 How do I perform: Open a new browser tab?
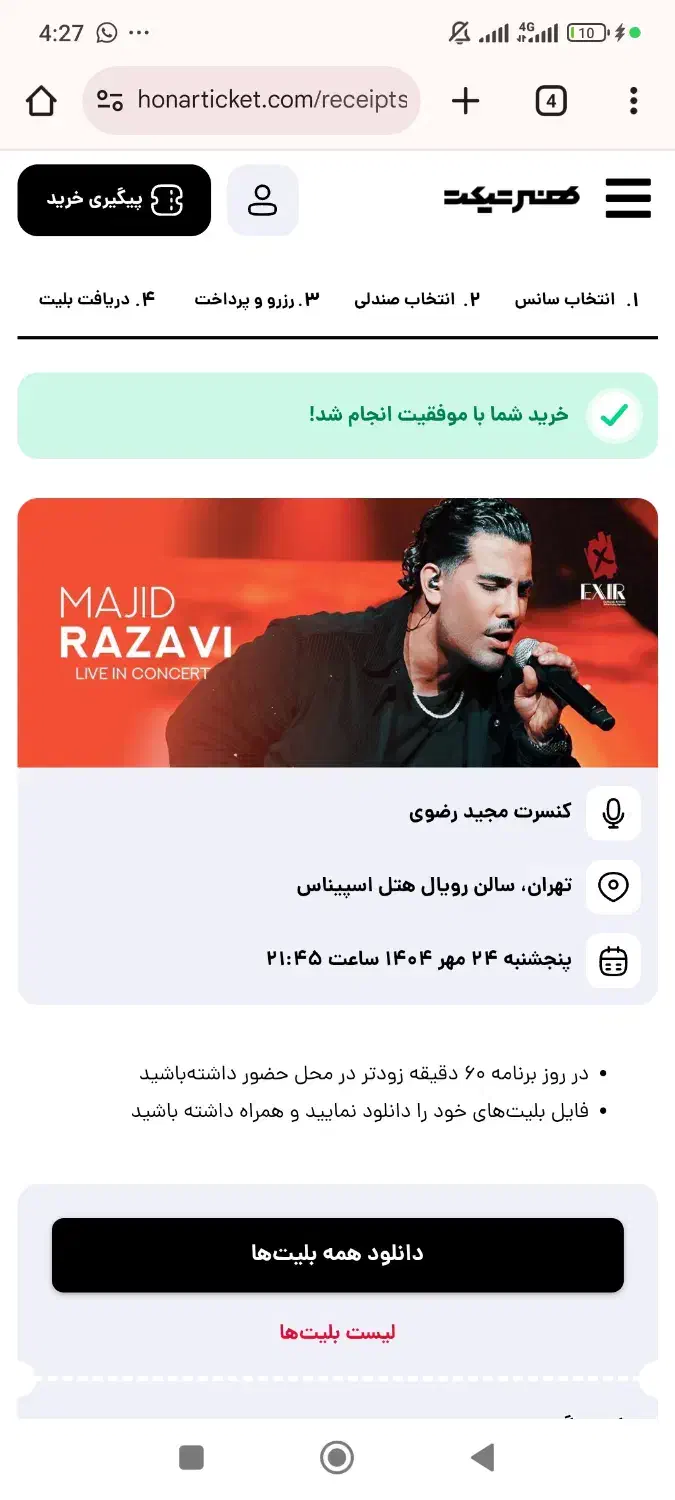pos(465,100)
